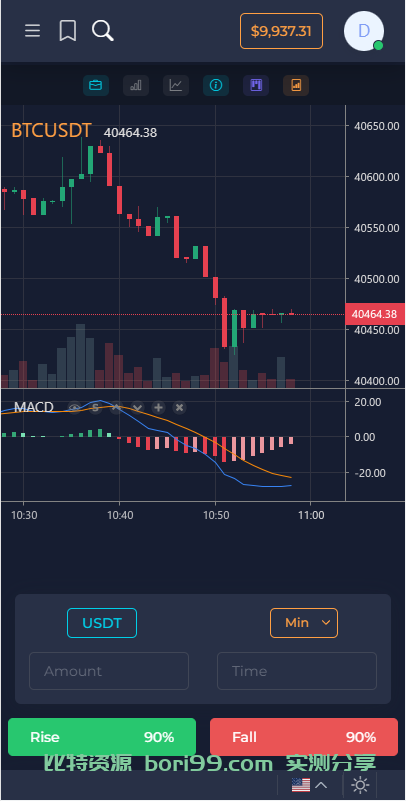The width and height of the screenshot is (406, 801).
Task: Remove the MACD indicator with X
Action: (179, 408)
